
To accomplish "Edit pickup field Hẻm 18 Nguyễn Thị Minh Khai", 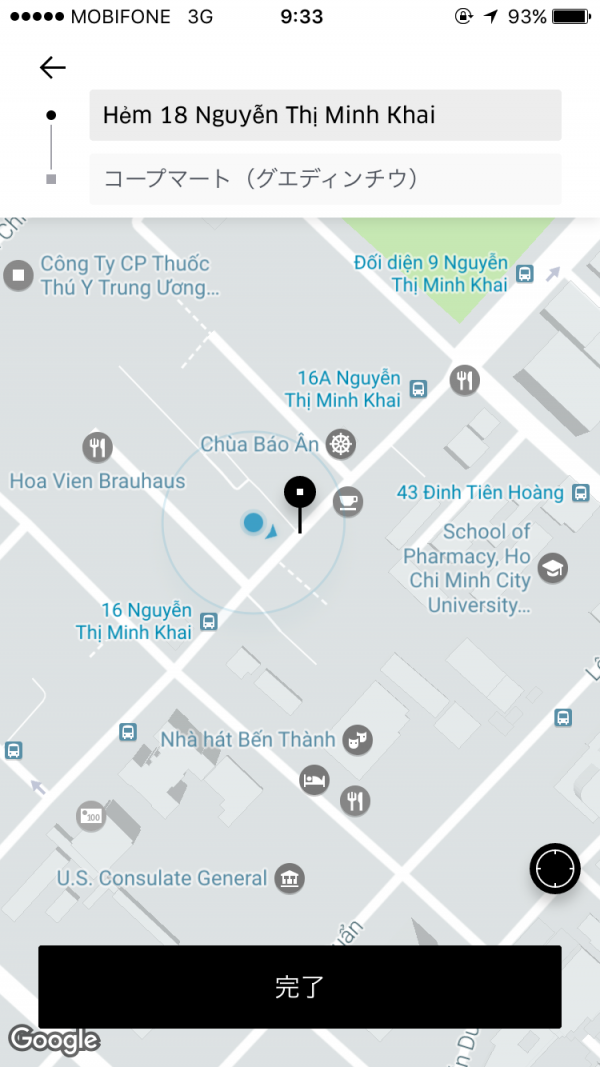I will tap(325, 115).
